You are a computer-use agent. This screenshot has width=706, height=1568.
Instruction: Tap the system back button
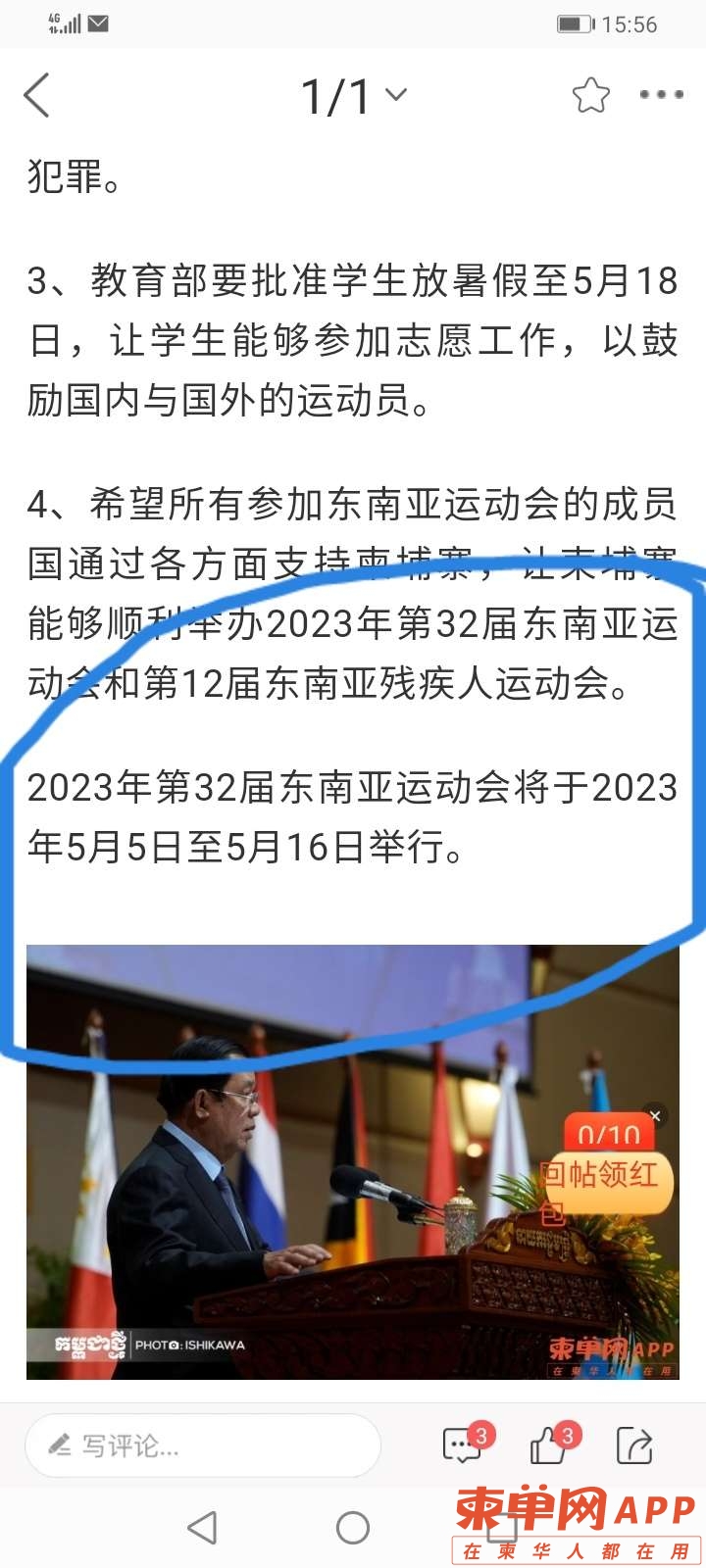coord(202,1527)
